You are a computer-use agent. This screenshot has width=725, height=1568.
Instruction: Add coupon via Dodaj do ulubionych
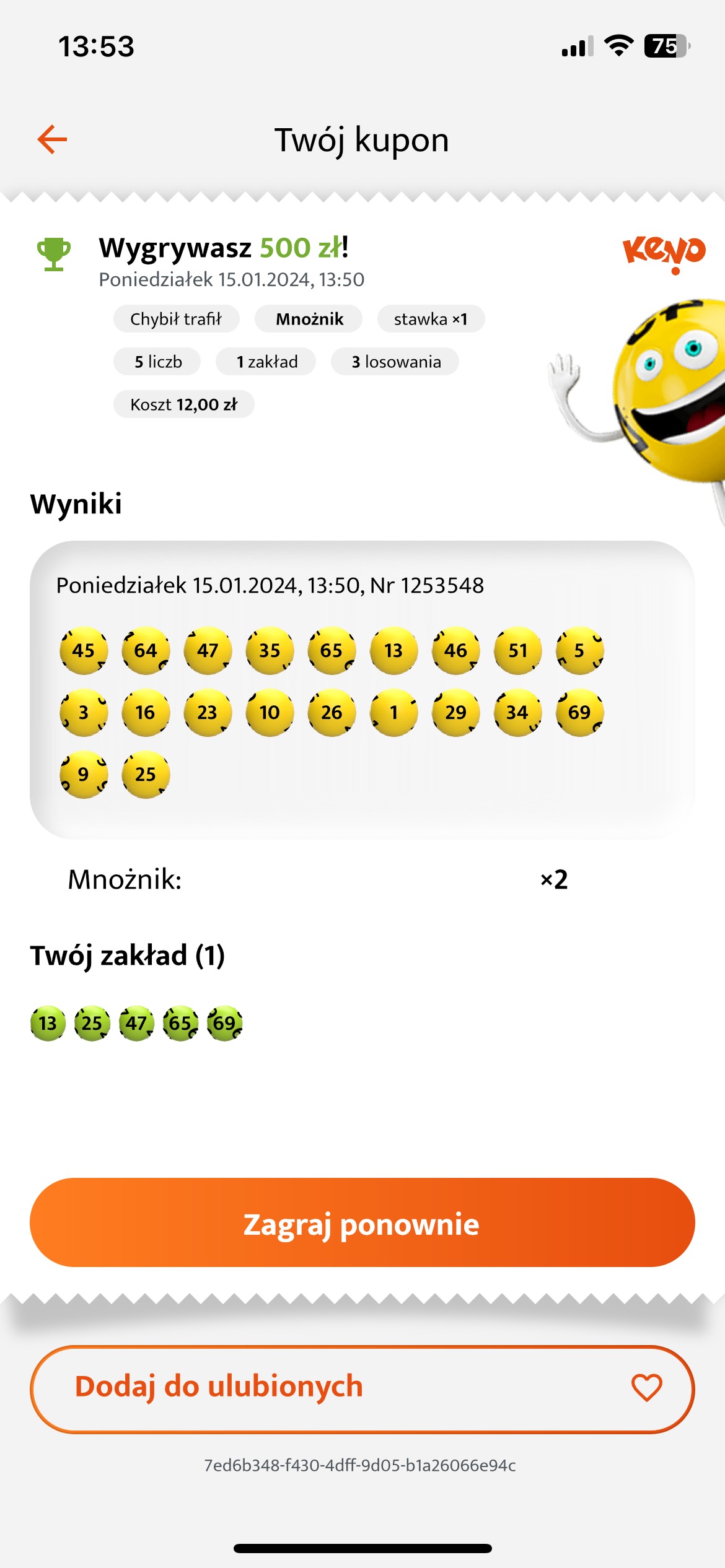(362, 1389)
